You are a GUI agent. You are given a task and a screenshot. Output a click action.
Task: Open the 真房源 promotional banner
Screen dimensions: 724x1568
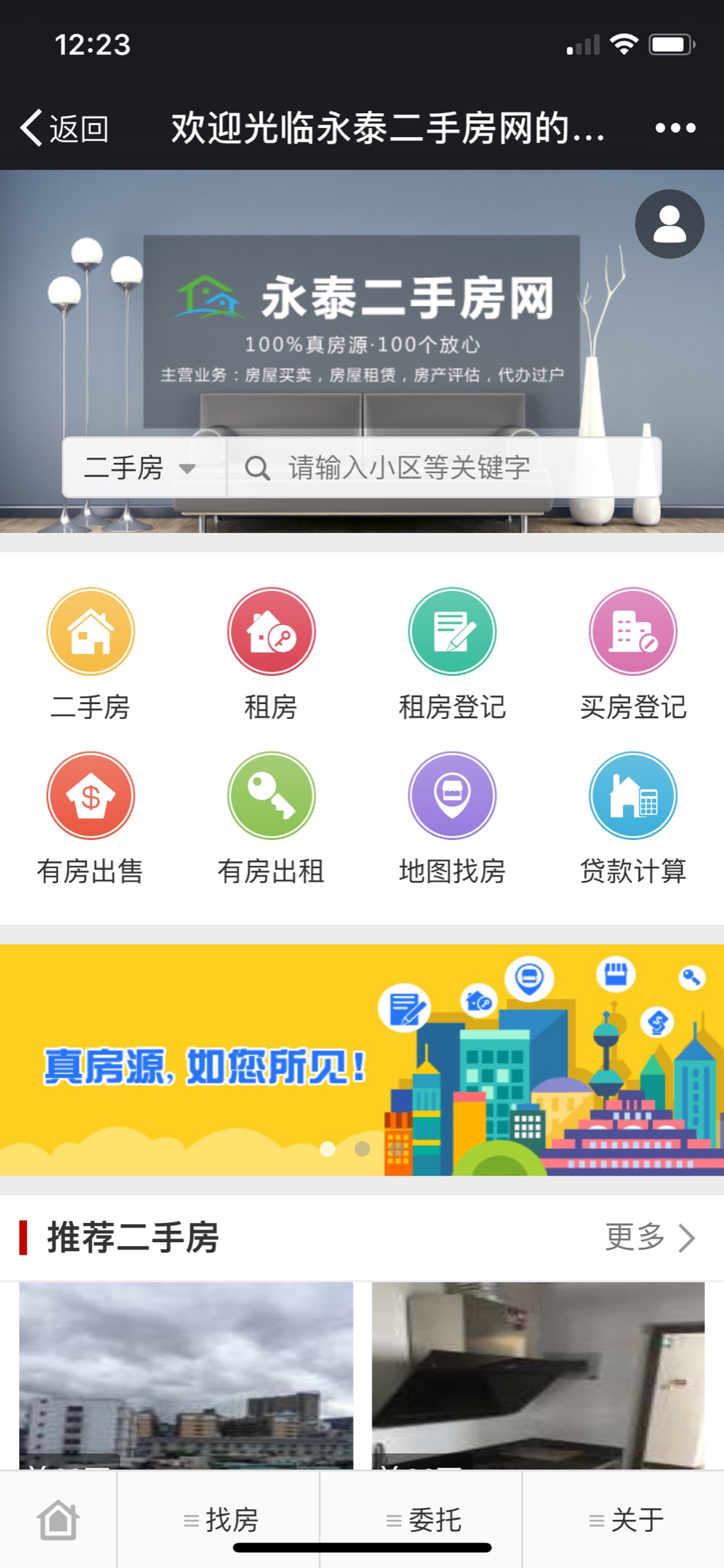point(362,1059)
